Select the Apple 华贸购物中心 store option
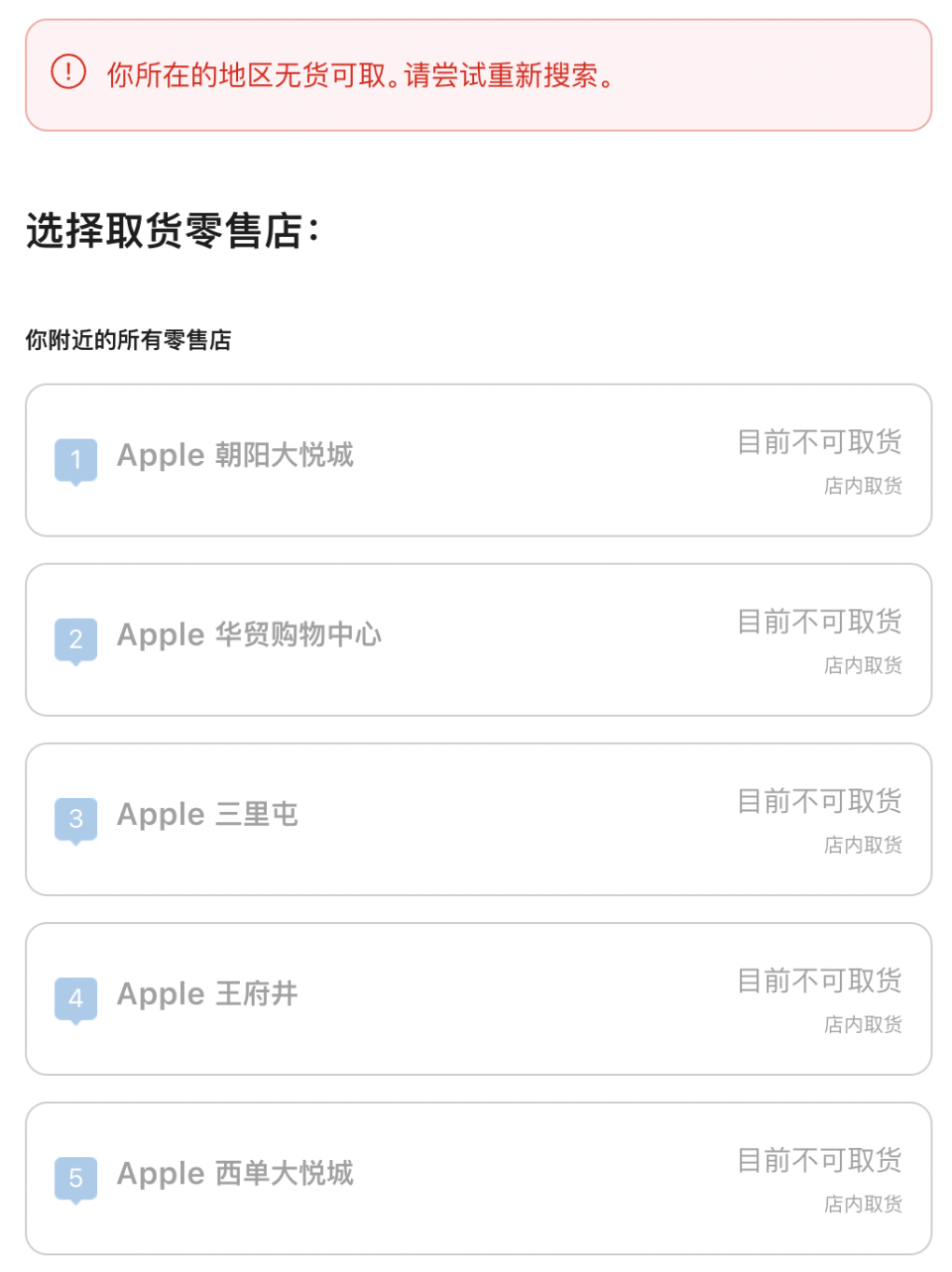This screenshot has width=952, height=1272. (476, 638)
